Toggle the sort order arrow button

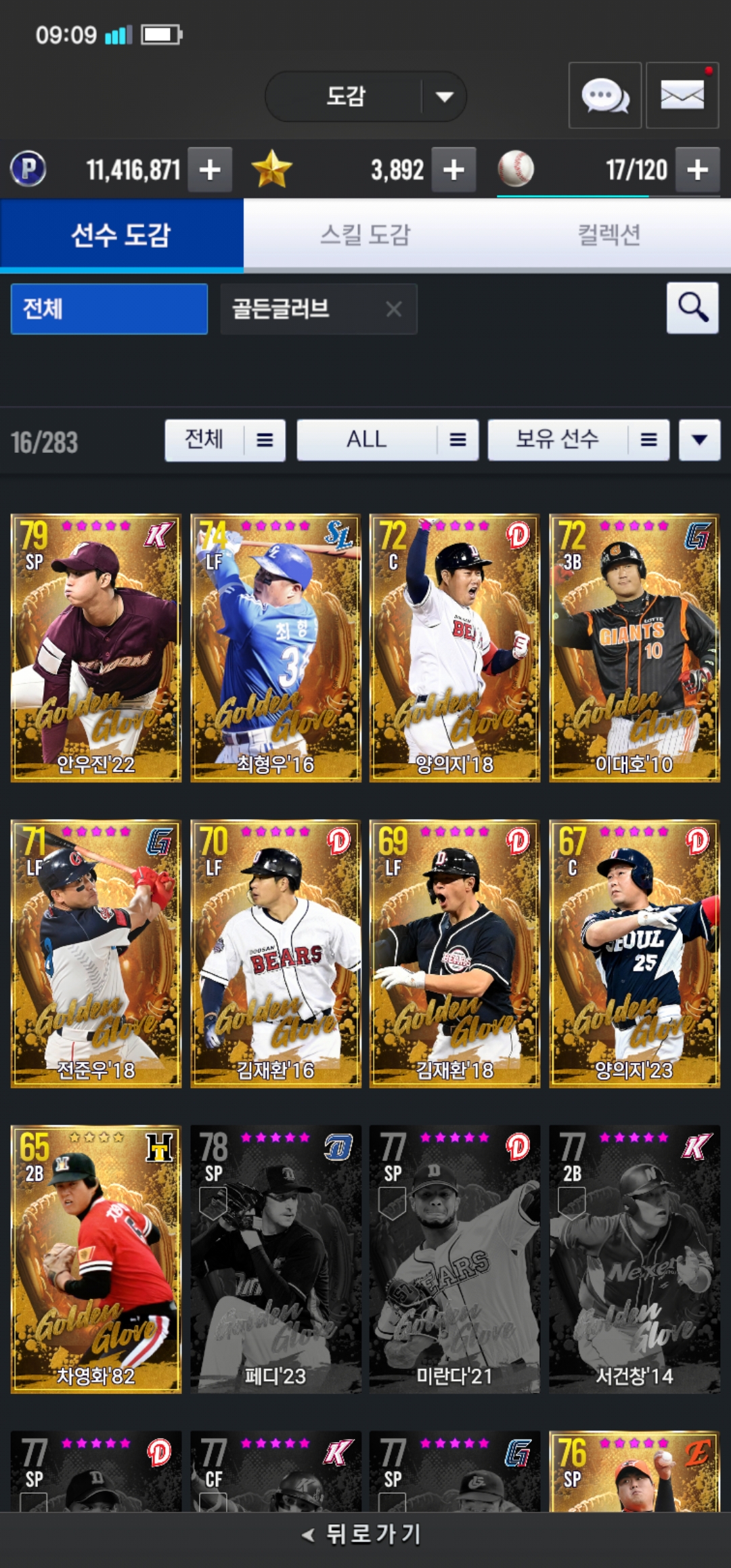point(700,440)
